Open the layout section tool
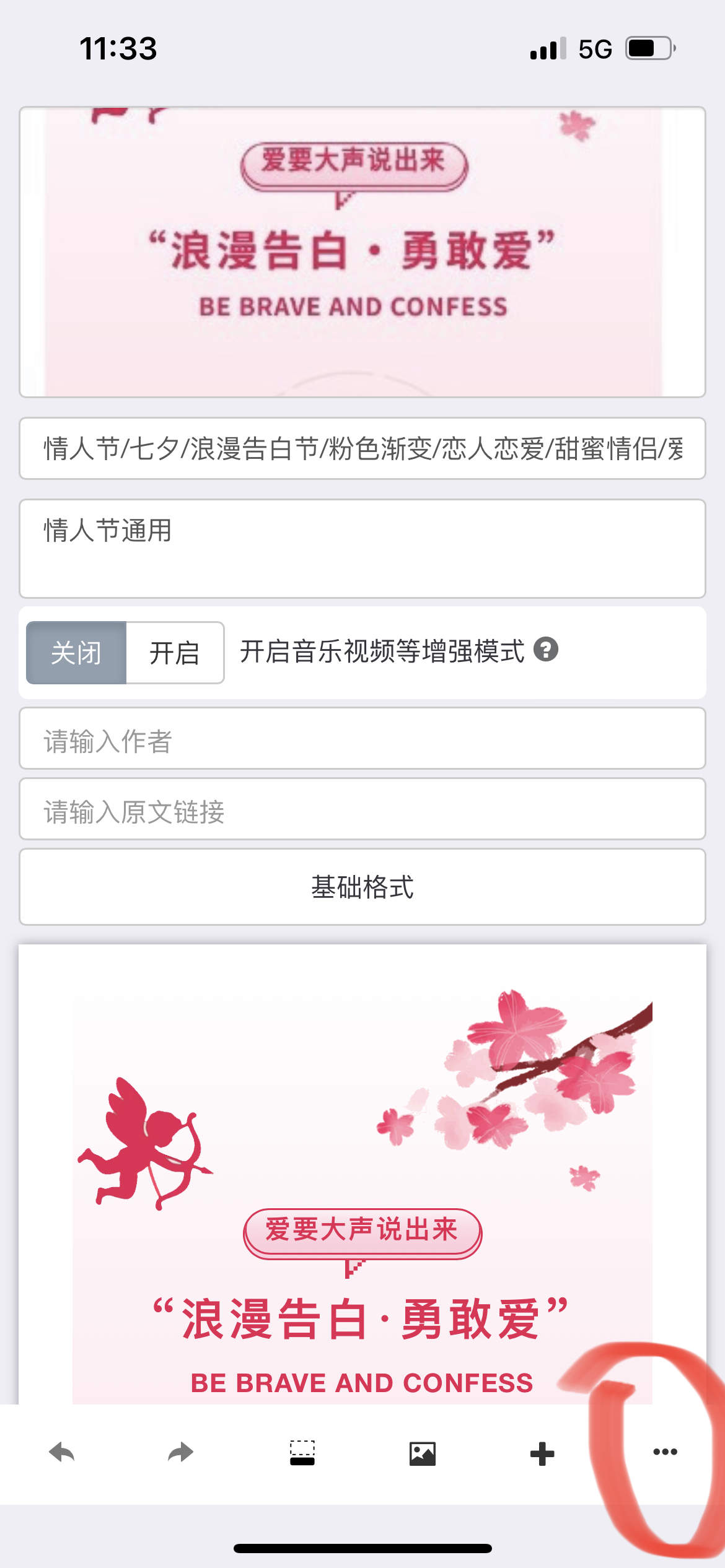725x1568 pixels. point(302,1452)
